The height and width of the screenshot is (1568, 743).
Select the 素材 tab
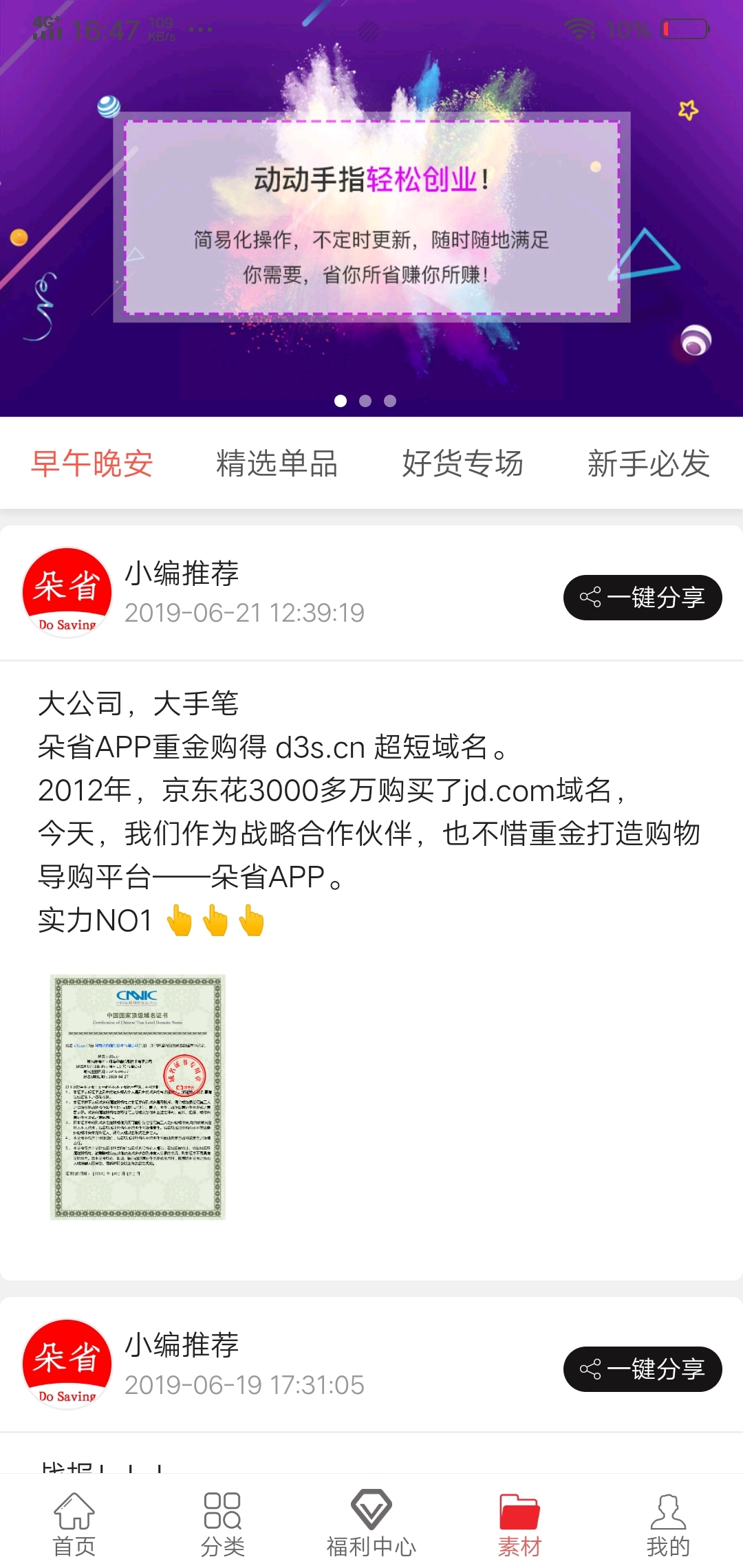coord(520,1524)
